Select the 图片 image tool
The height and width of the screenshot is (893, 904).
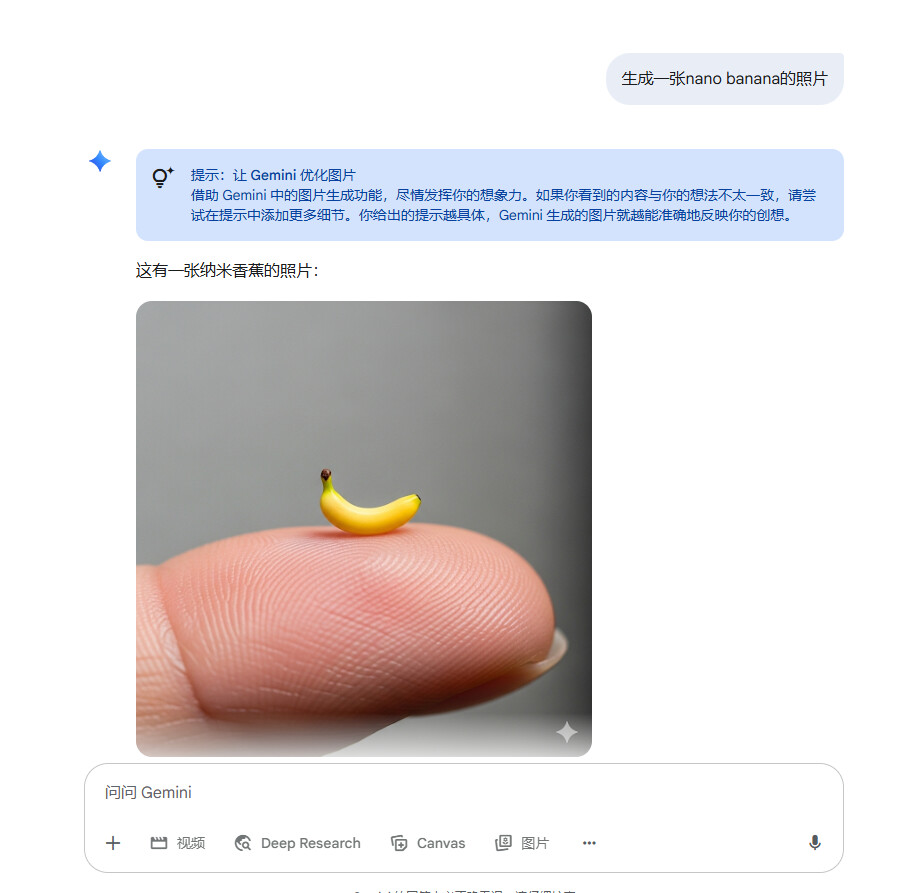coord(522,843)
